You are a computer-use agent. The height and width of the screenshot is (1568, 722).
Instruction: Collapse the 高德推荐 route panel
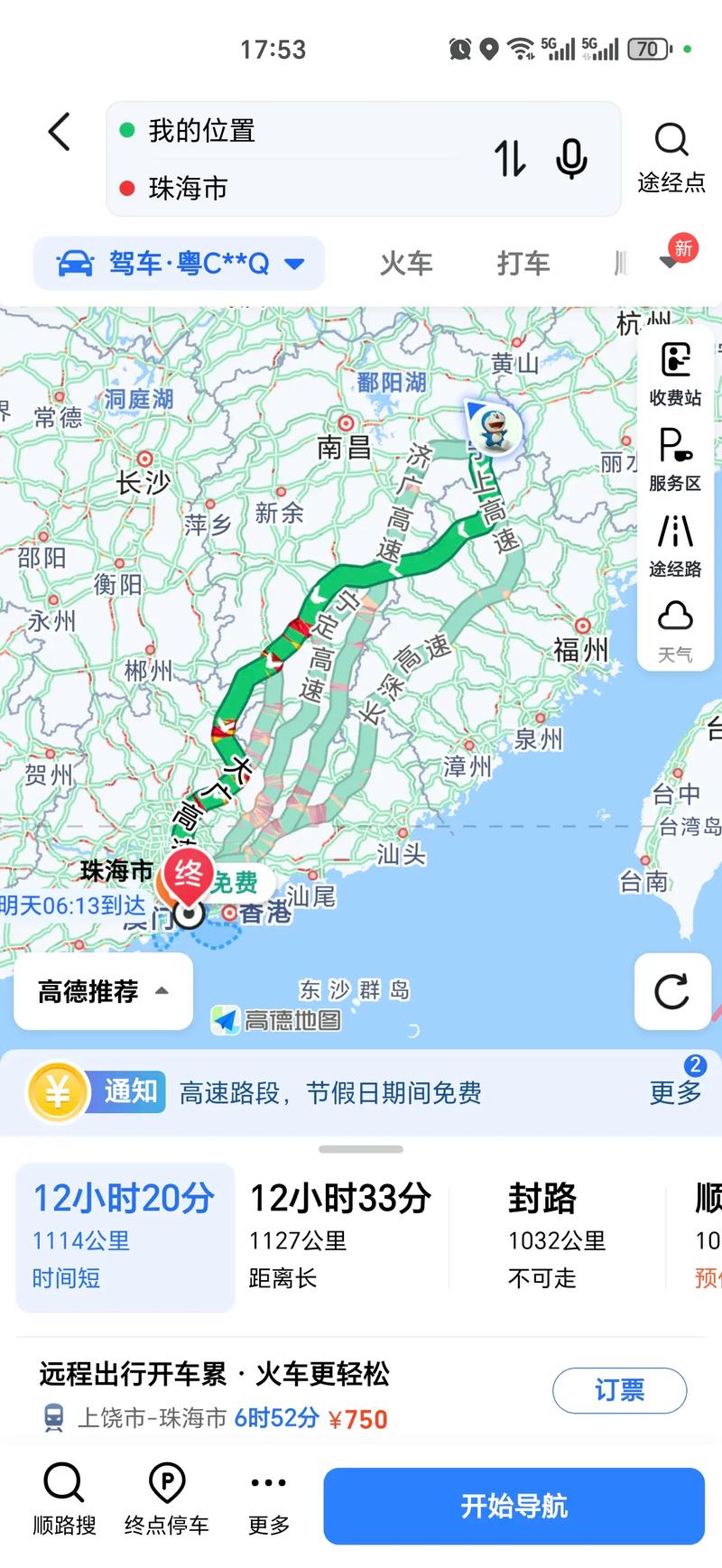[102, 991]
